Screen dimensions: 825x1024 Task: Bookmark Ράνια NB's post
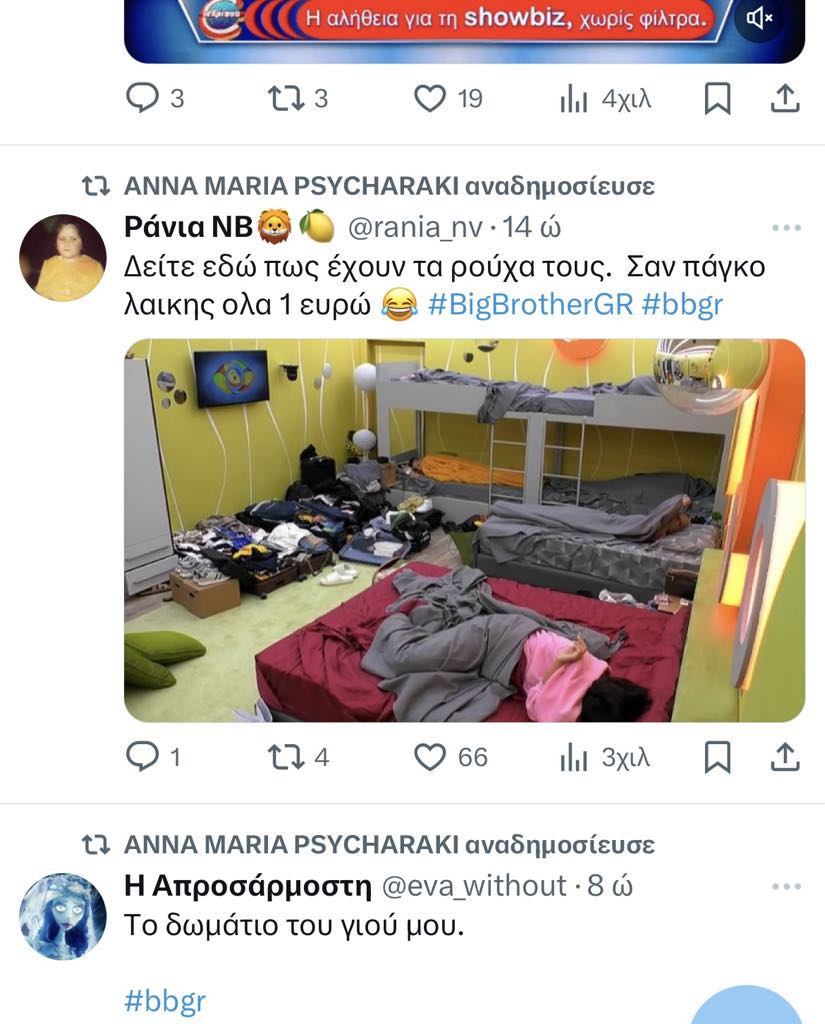pyautogui.click(x=717, y=757)
